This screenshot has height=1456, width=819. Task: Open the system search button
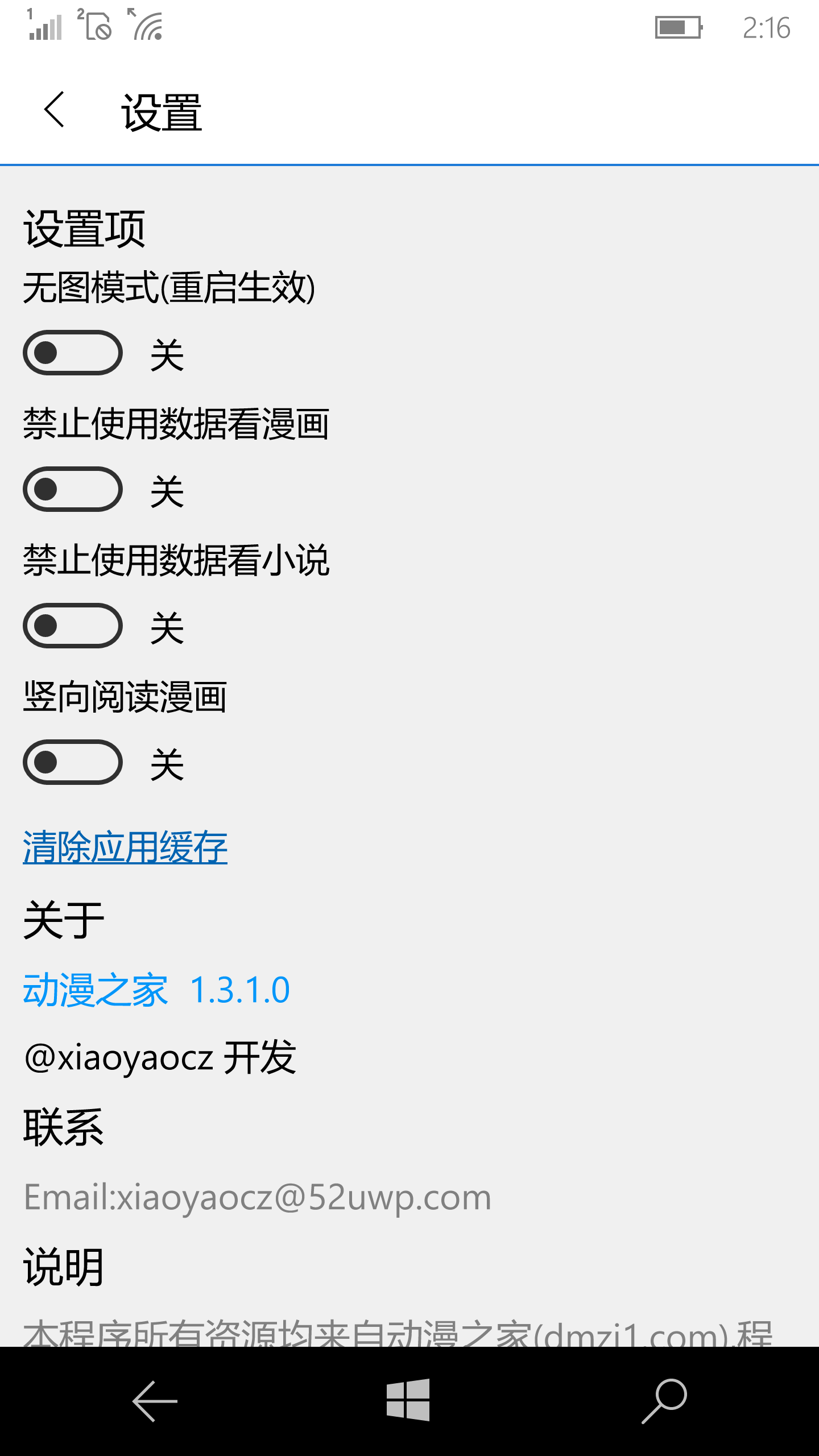[664, 1401]
